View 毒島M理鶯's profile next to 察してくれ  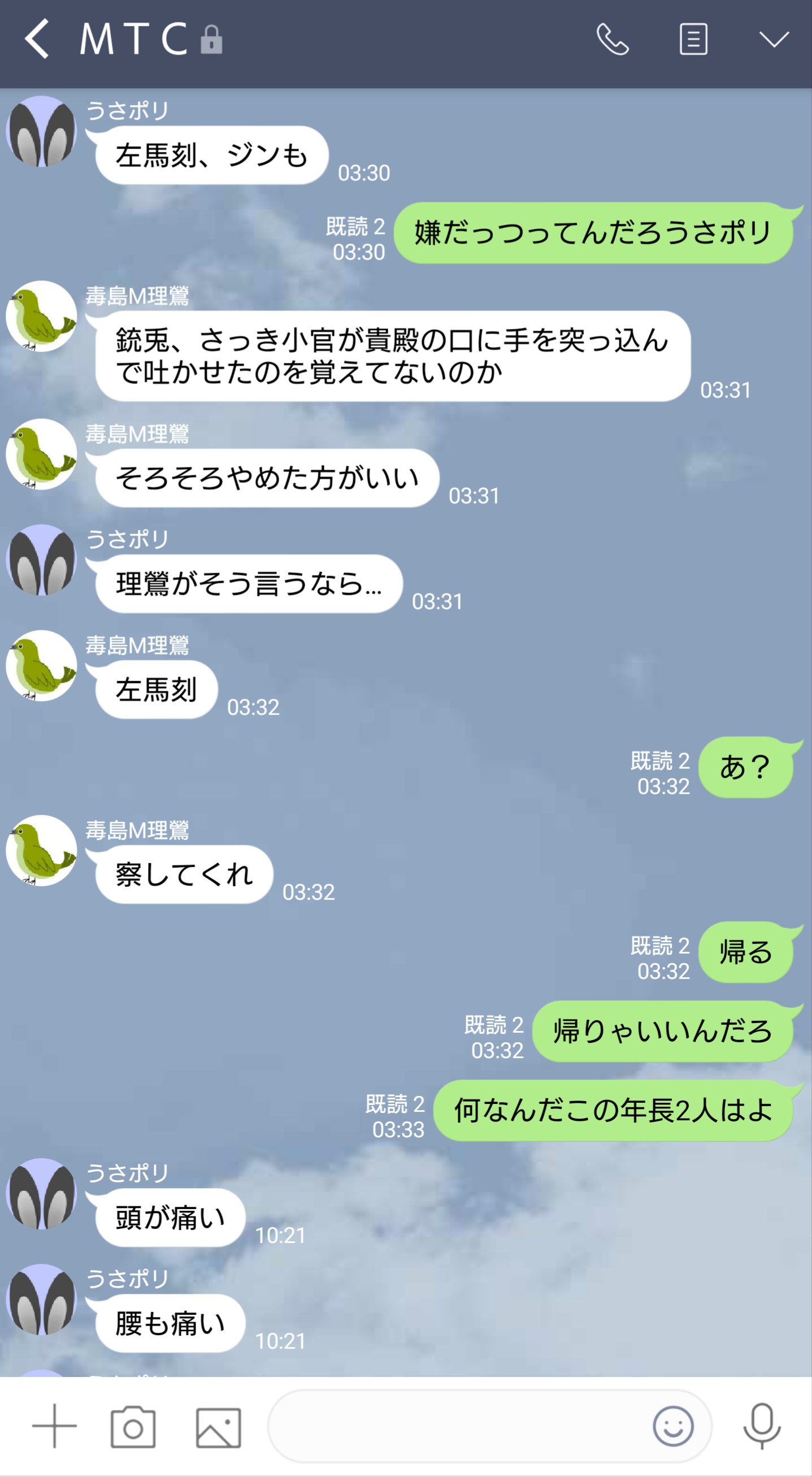coord(41,850)
